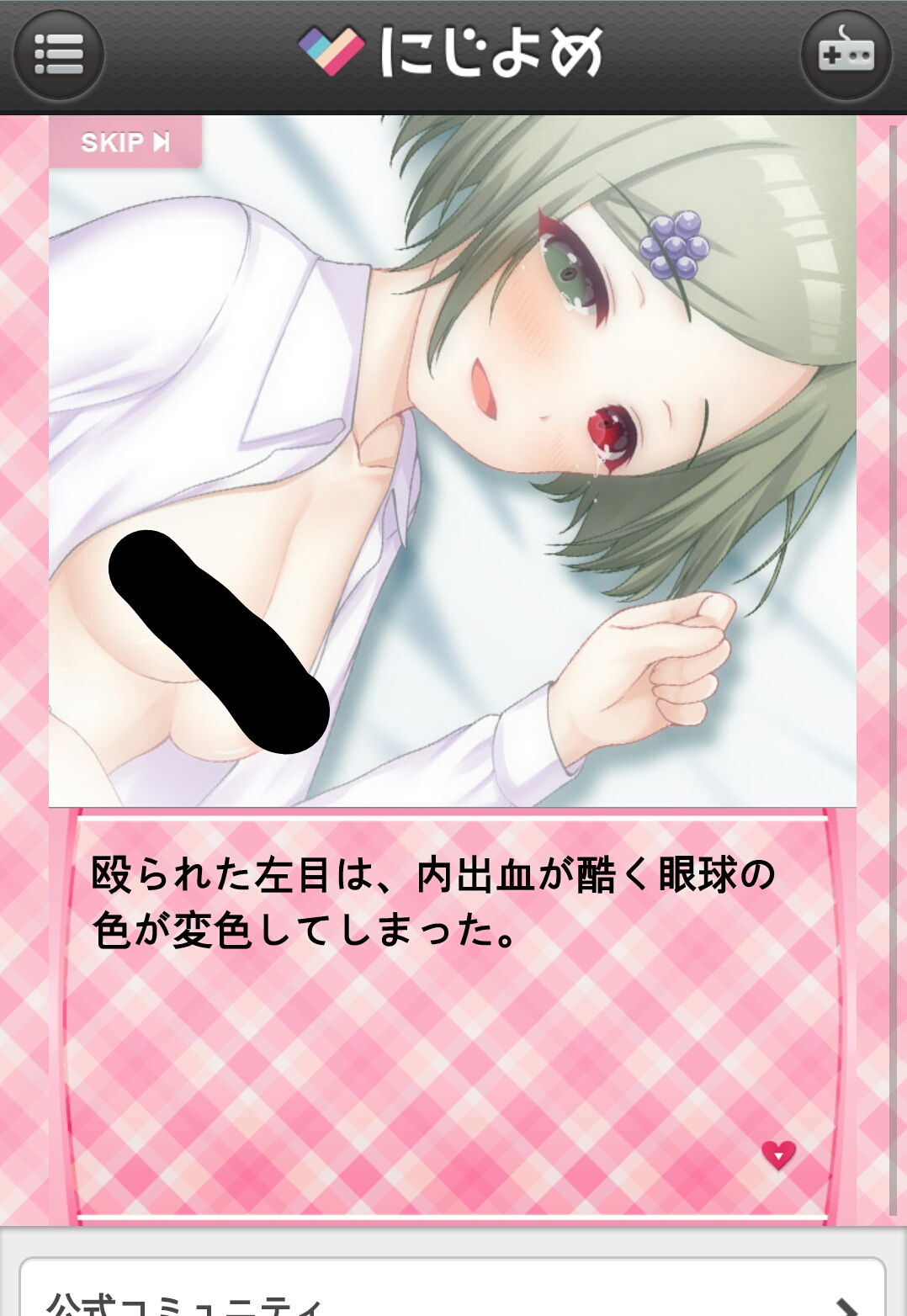Tap the heart to advance dialogue
The height and width of the screenshot is (1316, 907).
point(778,1154)
